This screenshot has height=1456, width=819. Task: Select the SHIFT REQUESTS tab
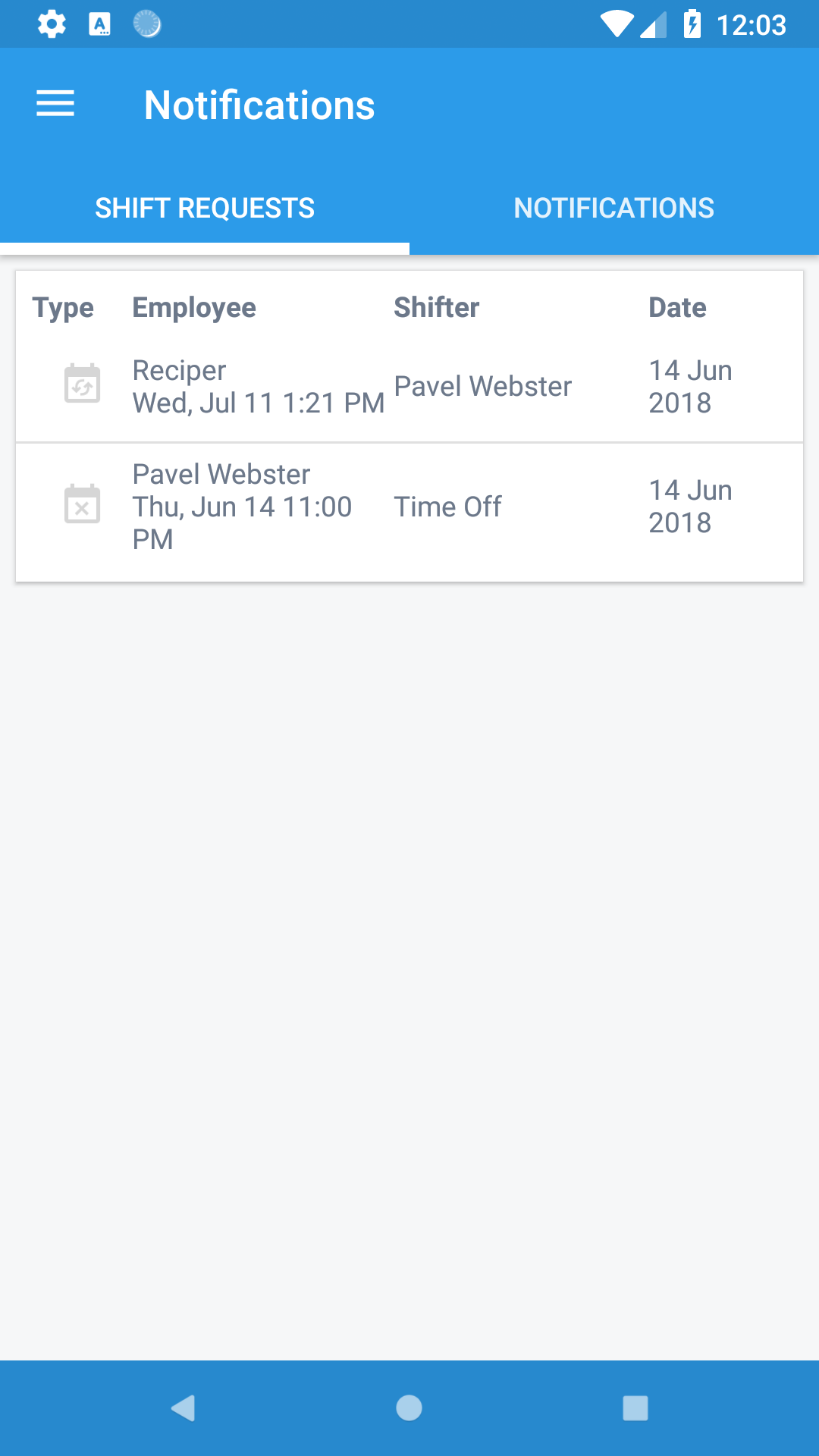tap(205, 207)
